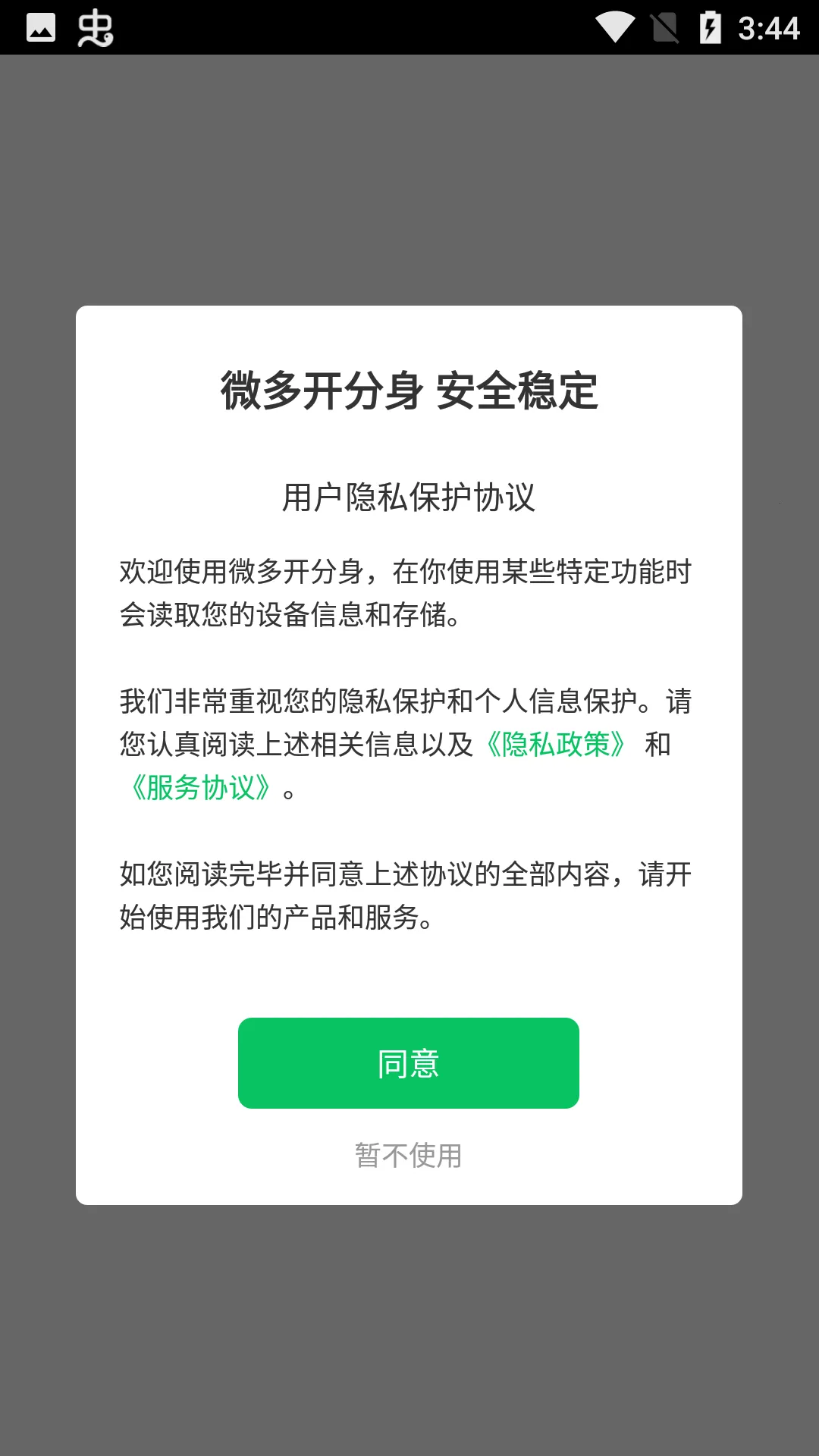Select 暂不使用 to decline the agreement
Viewport: 819px width, 1456px height.
(x=409, y=1156)
